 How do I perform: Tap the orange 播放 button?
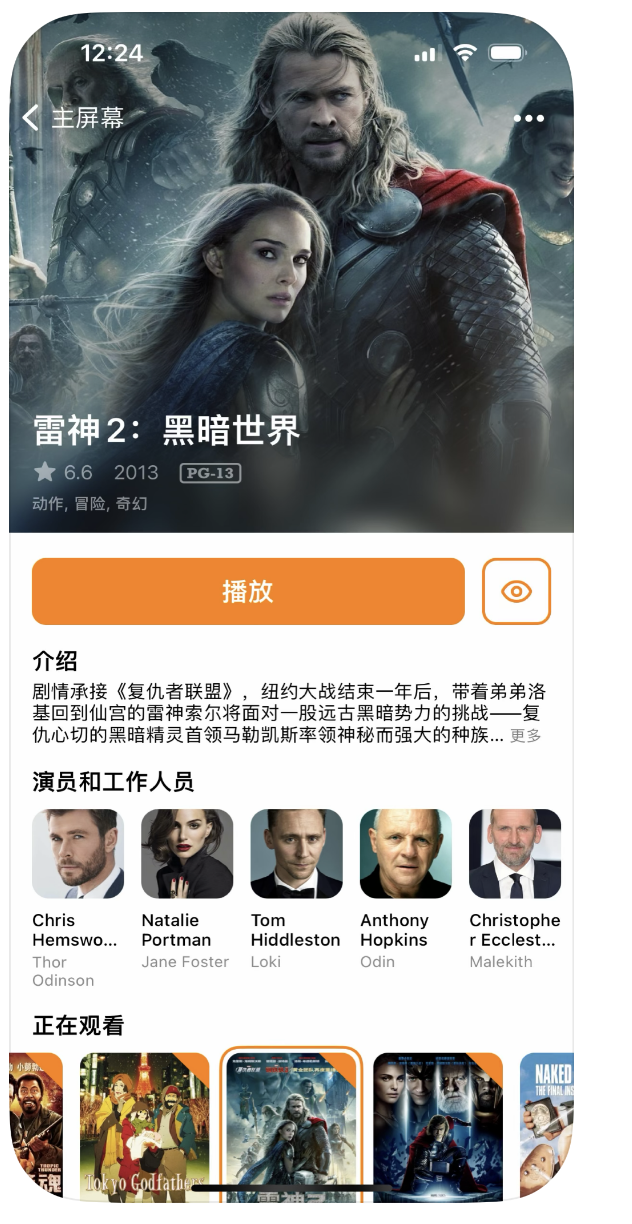coord(248,591)
